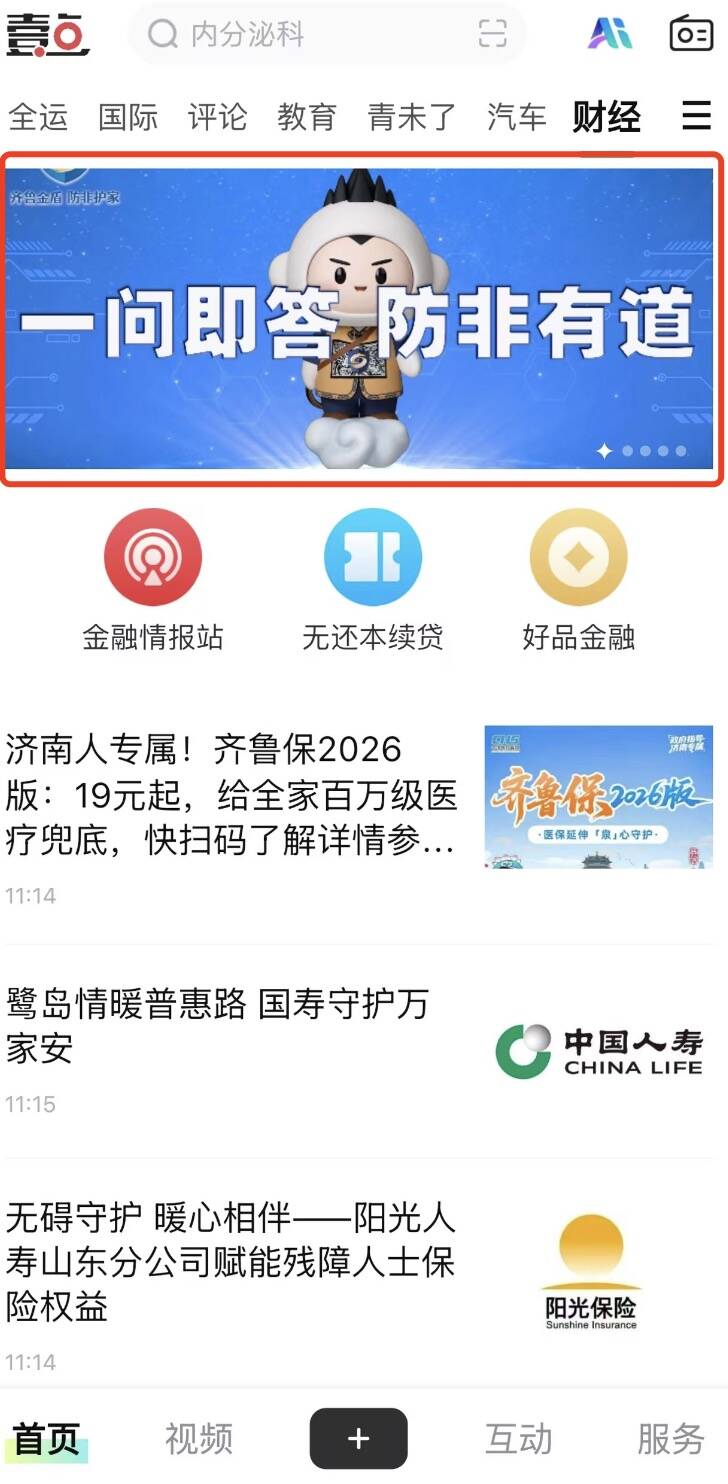Open the AI assistant icon
The height and width of the screenshot is (1484, 728).
pyautogui.click(x=609, y=34)
